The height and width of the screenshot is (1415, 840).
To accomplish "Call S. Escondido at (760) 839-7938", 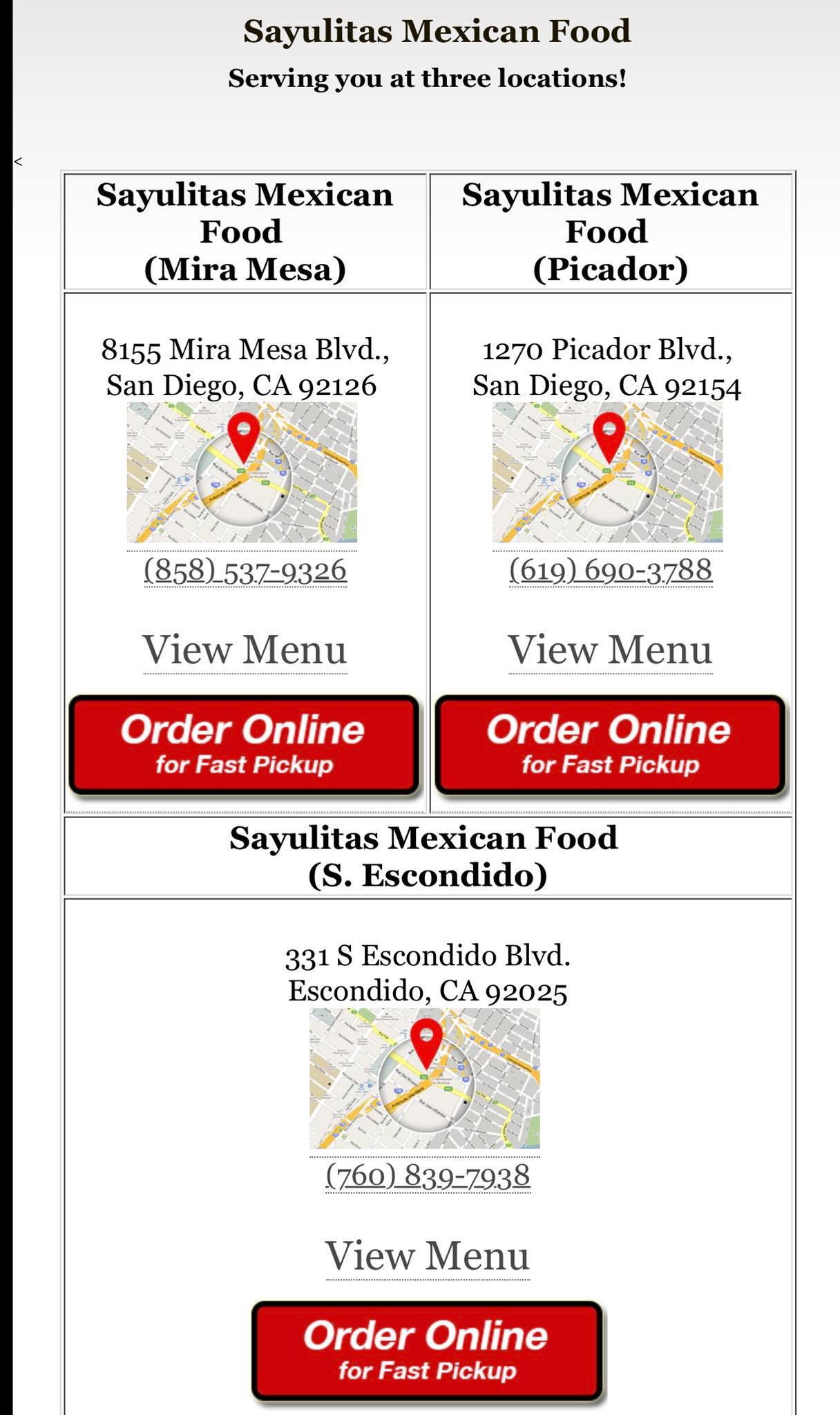I will (x=428, y=1176).
